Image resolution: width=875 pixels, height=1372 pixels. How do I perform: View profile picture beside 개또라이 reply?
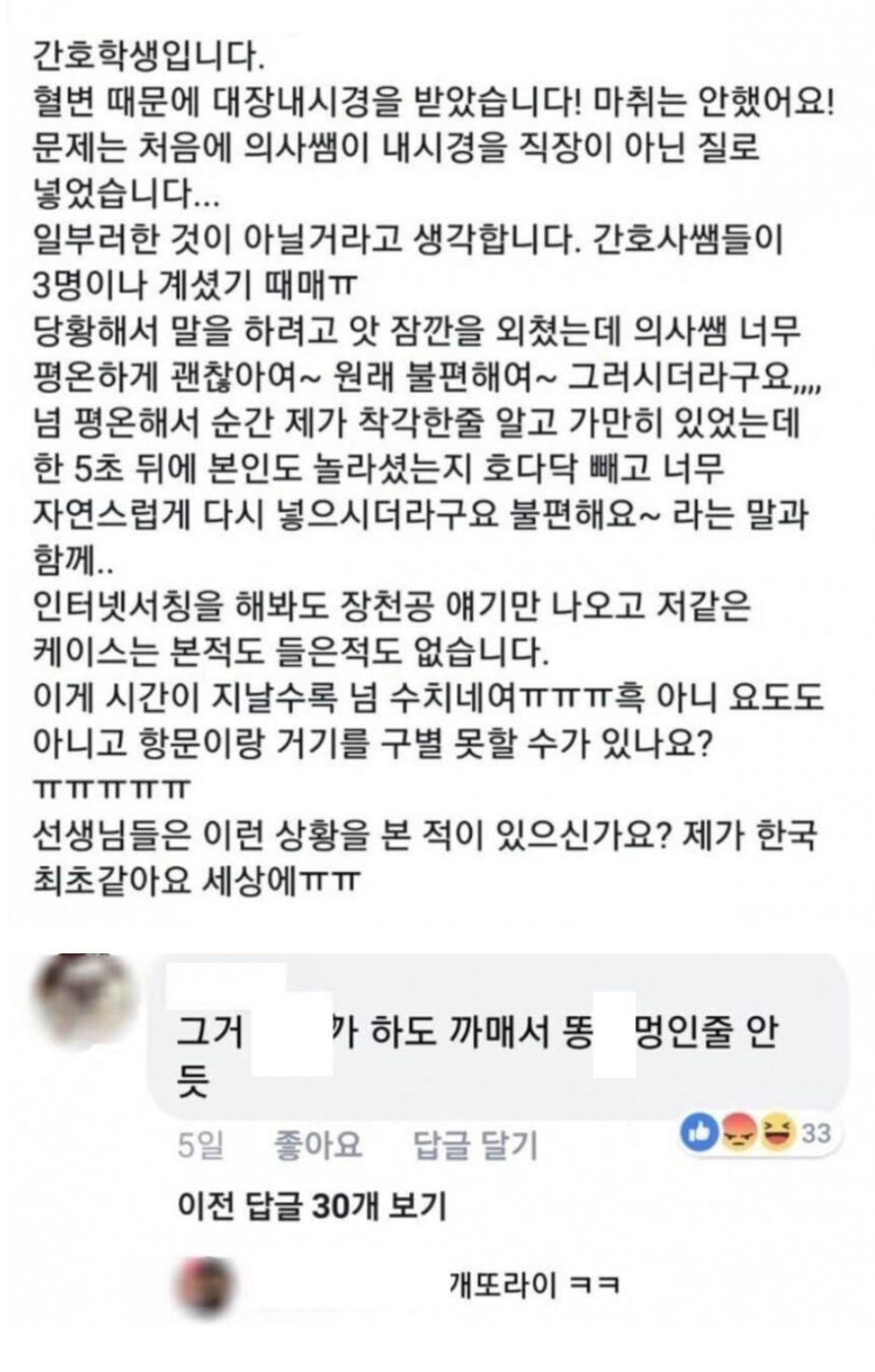[204, 1287]
